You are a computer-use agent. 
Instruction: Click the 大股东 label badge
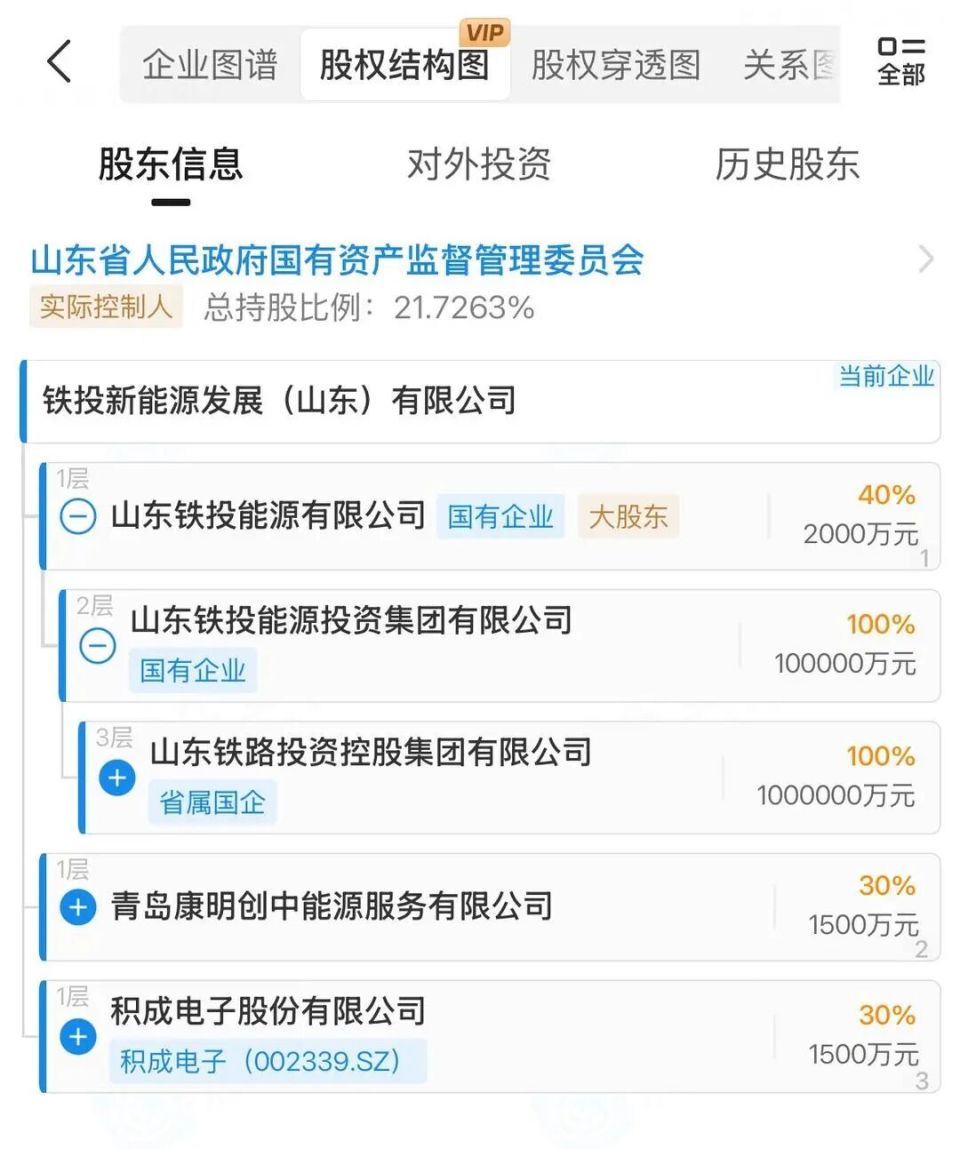coord(628,517)
